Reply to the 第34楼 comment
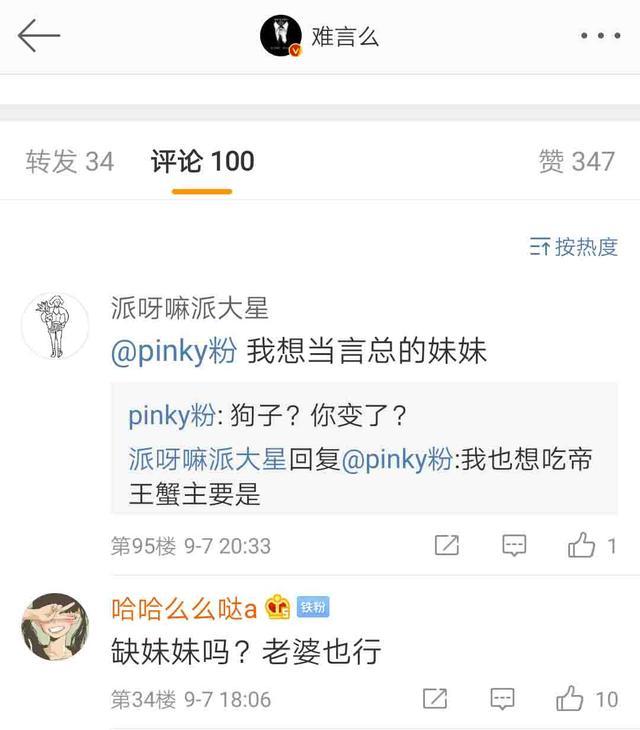The height and width of the screenshot is (730, 640). [502, 699]
